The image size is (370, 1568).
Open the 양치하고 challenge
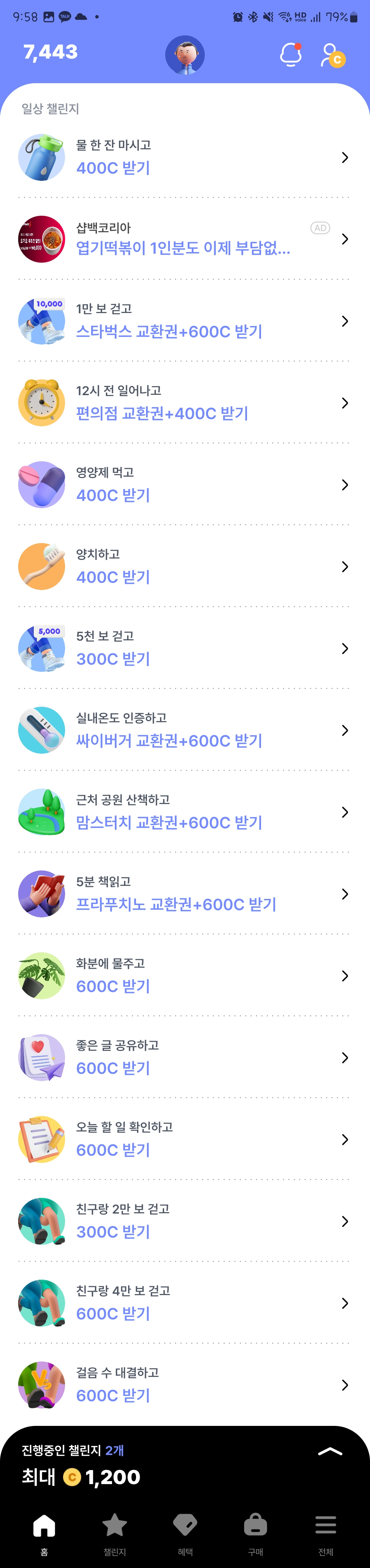click(x=183, y=567)
